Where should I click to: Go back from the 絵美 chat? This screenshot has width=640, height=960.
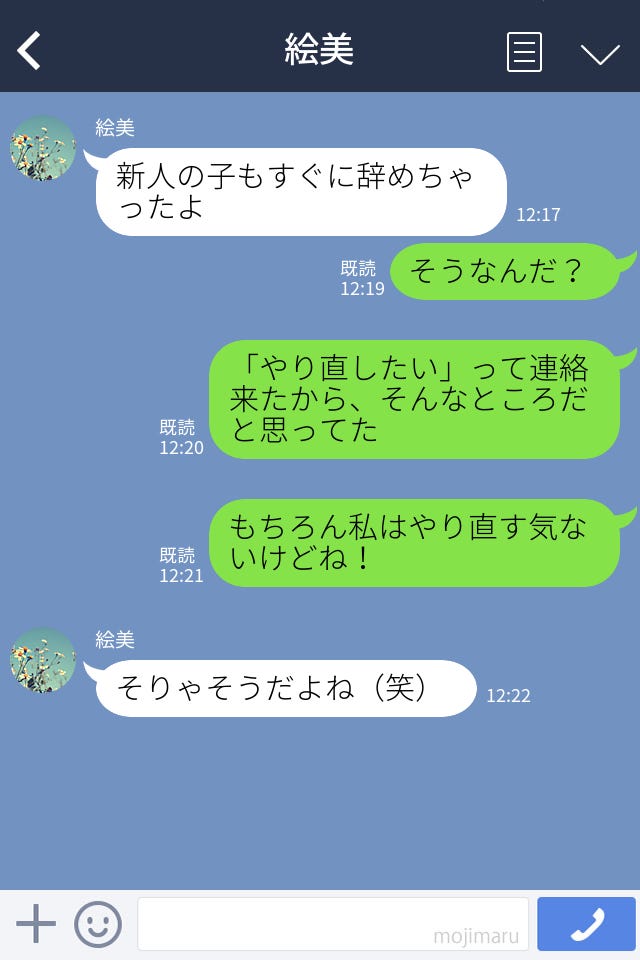(x=29, y=51)
